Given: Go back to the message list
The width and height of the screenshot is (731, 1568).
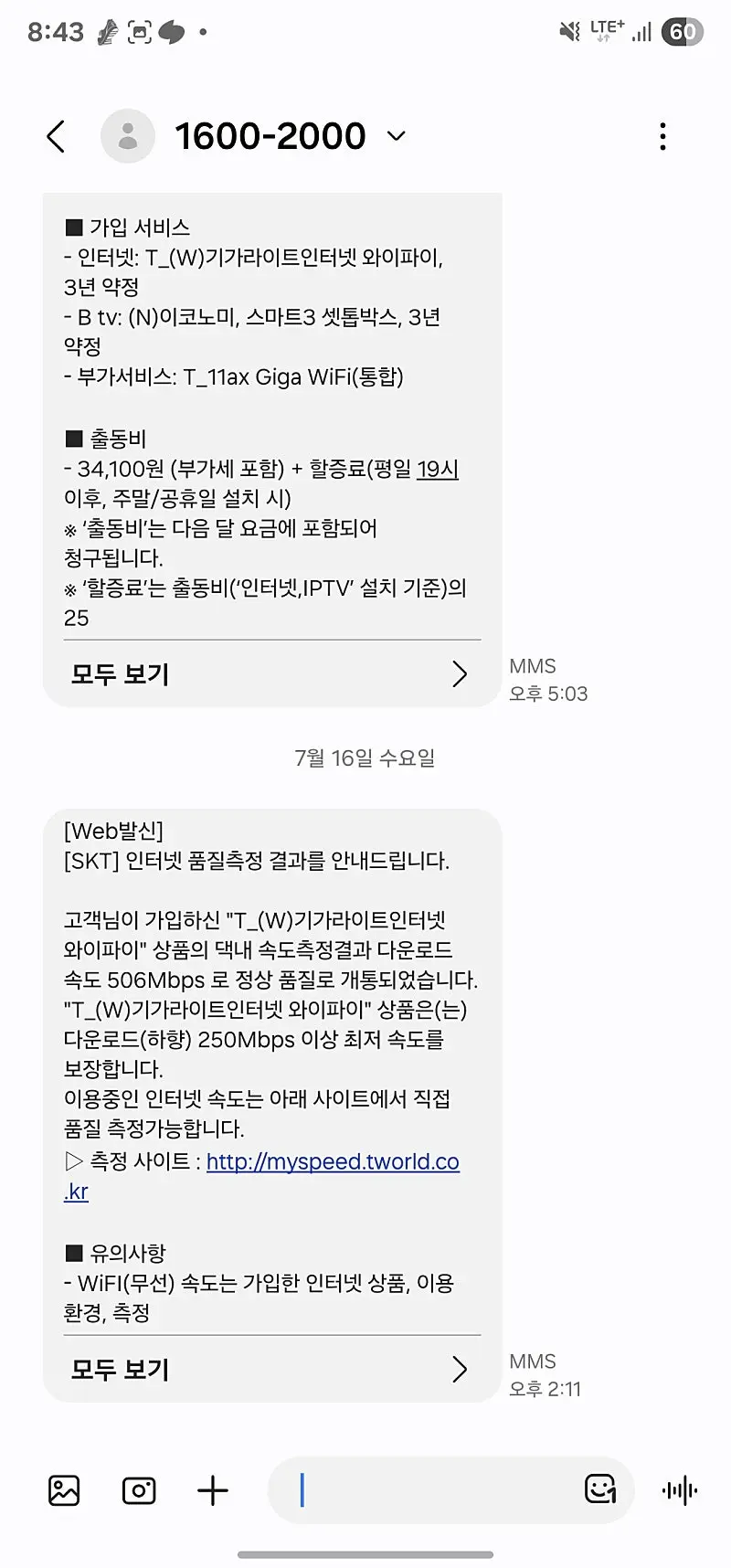Looking at the screenshot, I should click(56, 137).
